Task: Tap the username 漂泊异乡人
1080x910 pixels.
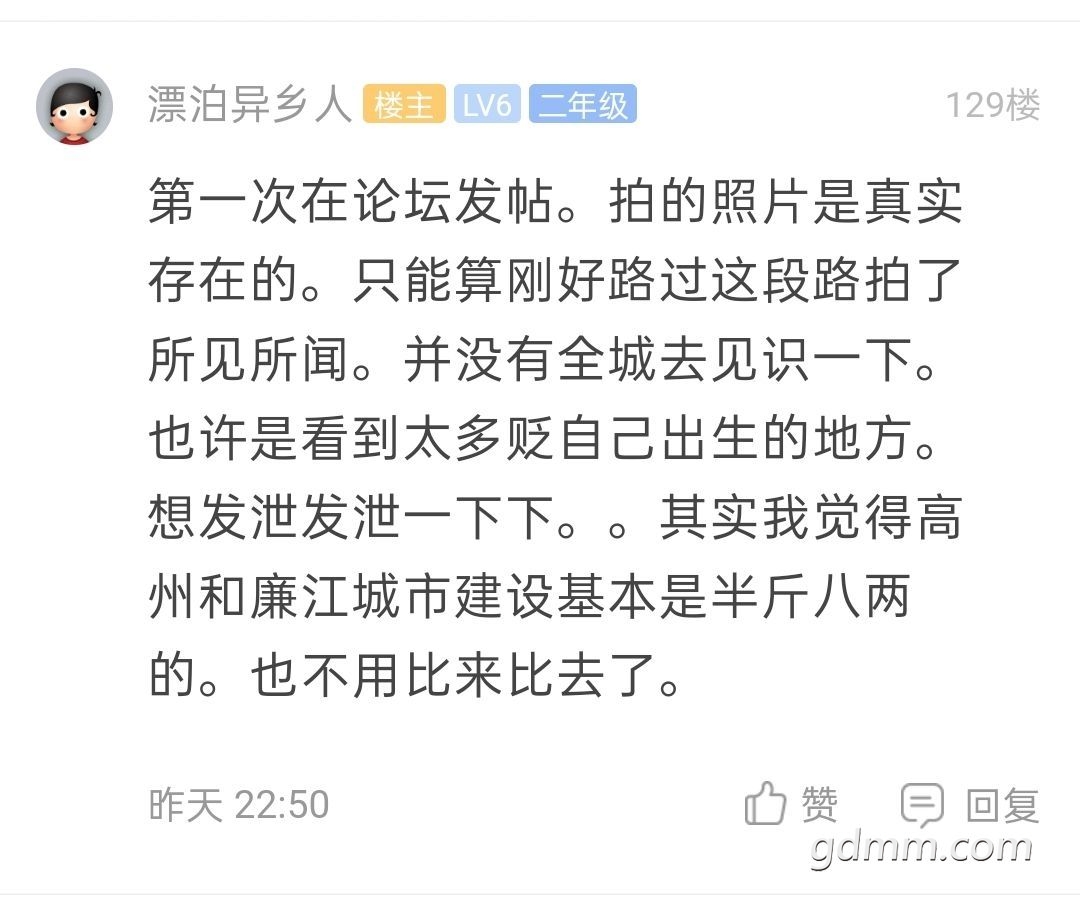Action: [249, 105]
